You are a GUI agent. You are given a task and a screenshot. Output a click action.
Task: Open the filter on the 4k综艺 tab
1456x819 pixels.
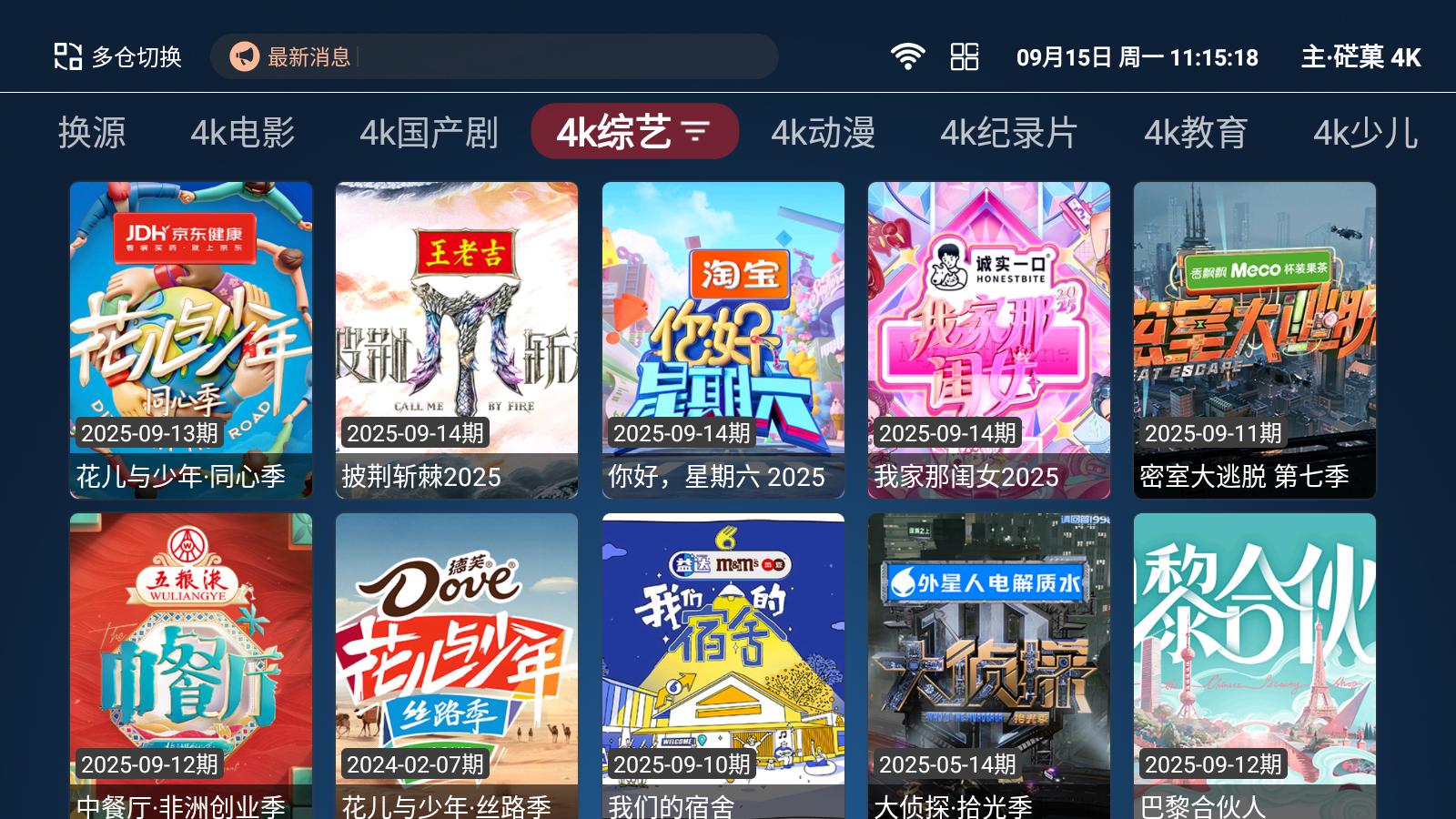696,132
